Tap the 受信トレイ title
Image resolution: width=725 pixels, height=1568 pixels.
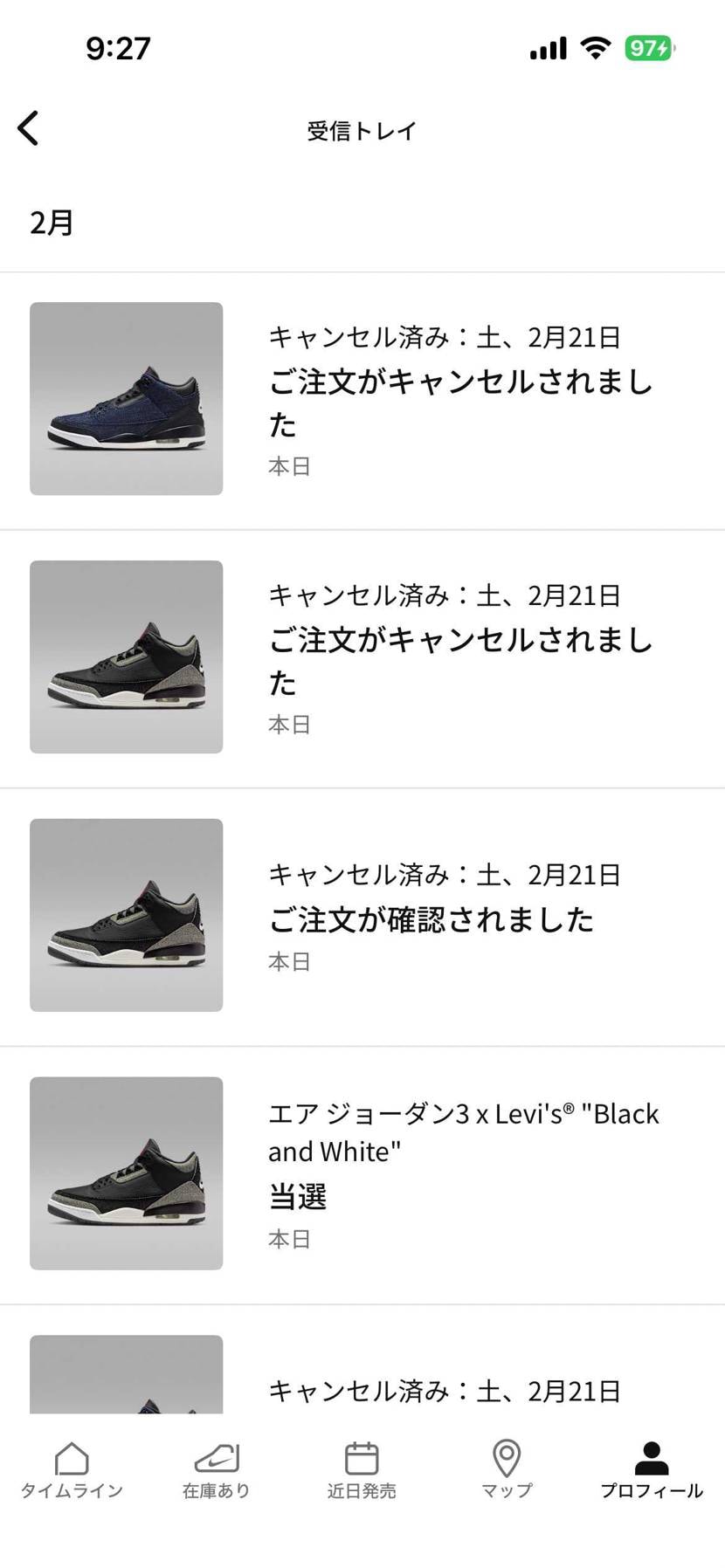point(362,130)
